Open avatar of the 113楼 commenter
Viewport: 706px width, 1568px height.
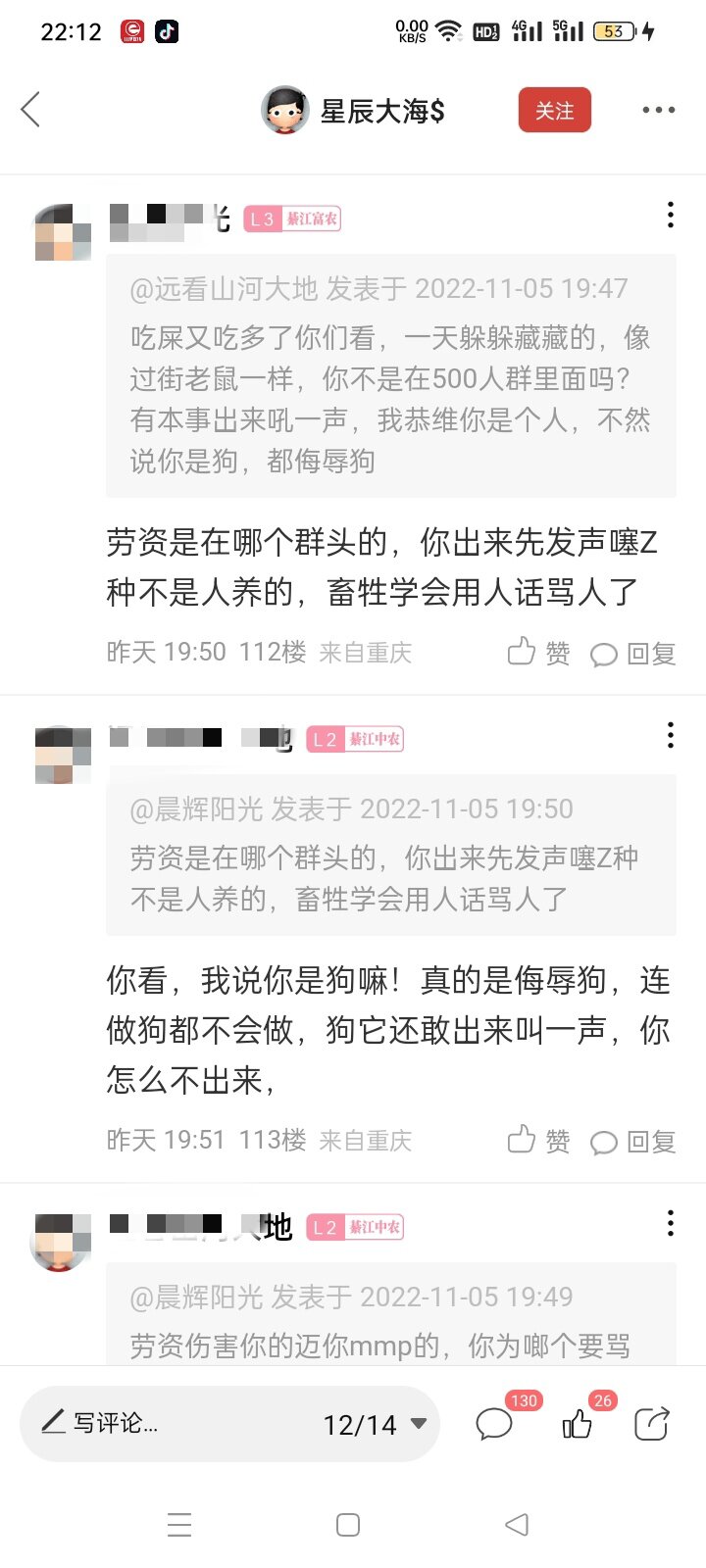coord(63,755)
